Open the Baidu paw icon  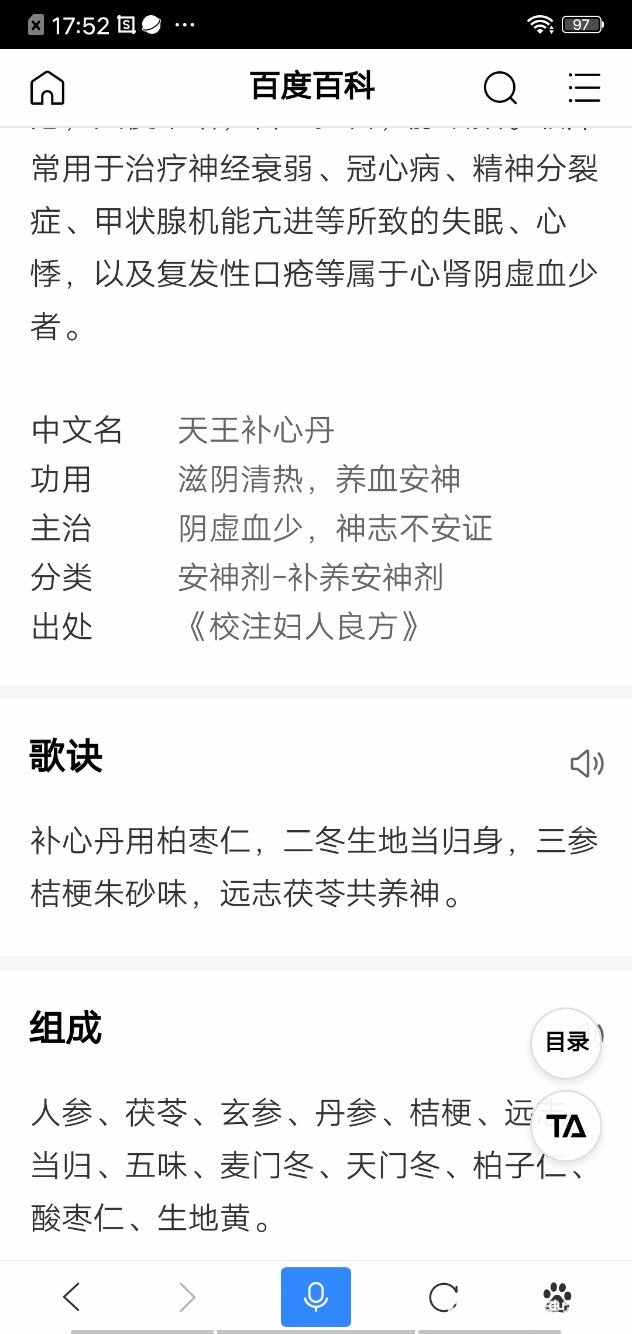(557, 1297)
